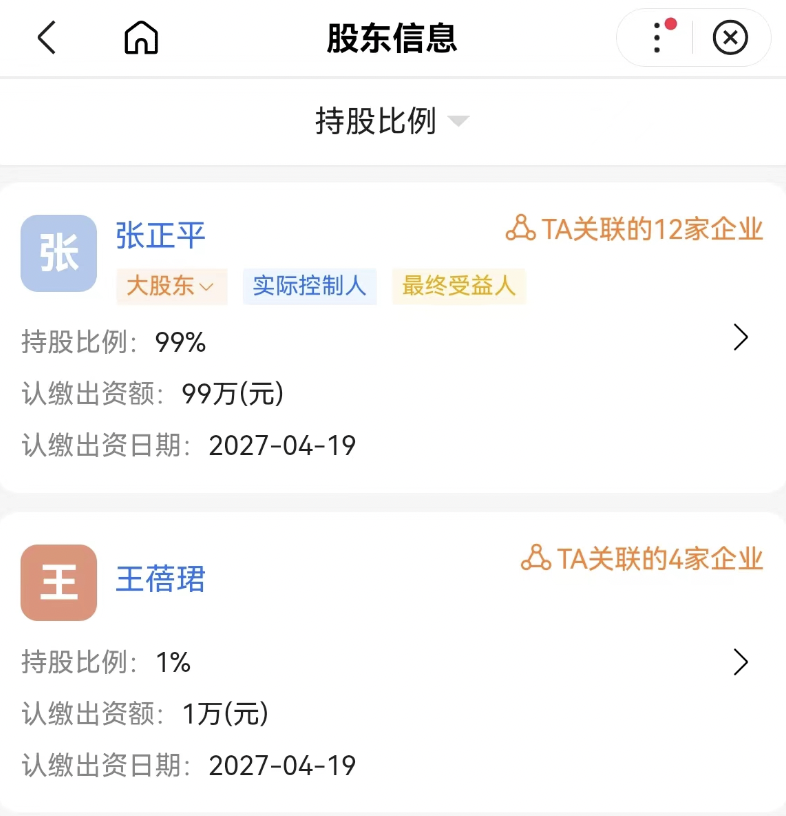Expand the 持股比例 sort dropdown
The height and width of the screenshot is (816, 786).
[392, 122]
